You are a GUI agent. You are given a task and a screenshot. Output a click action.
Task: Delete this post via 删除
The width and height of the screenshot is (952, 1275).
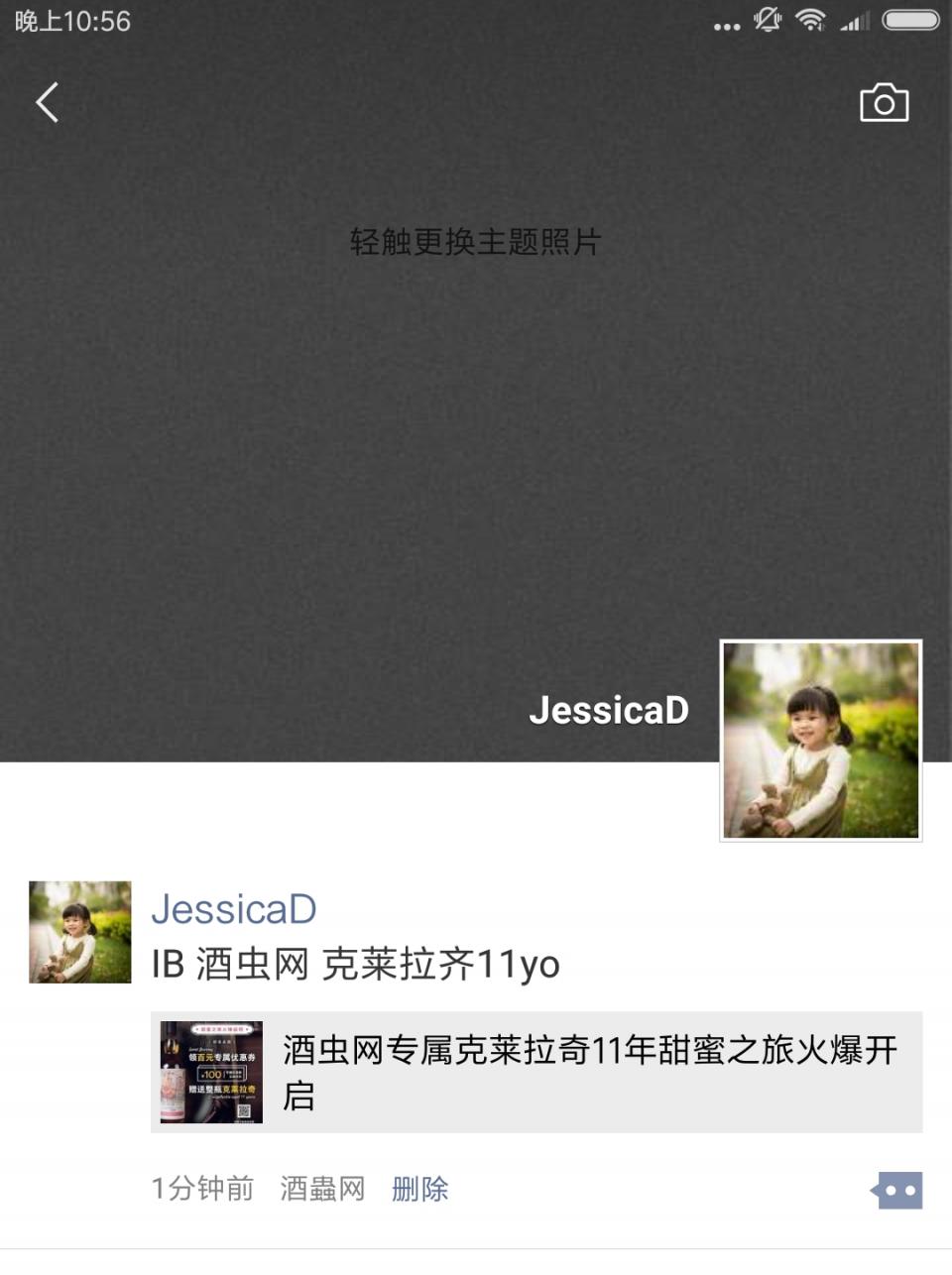419,1188
